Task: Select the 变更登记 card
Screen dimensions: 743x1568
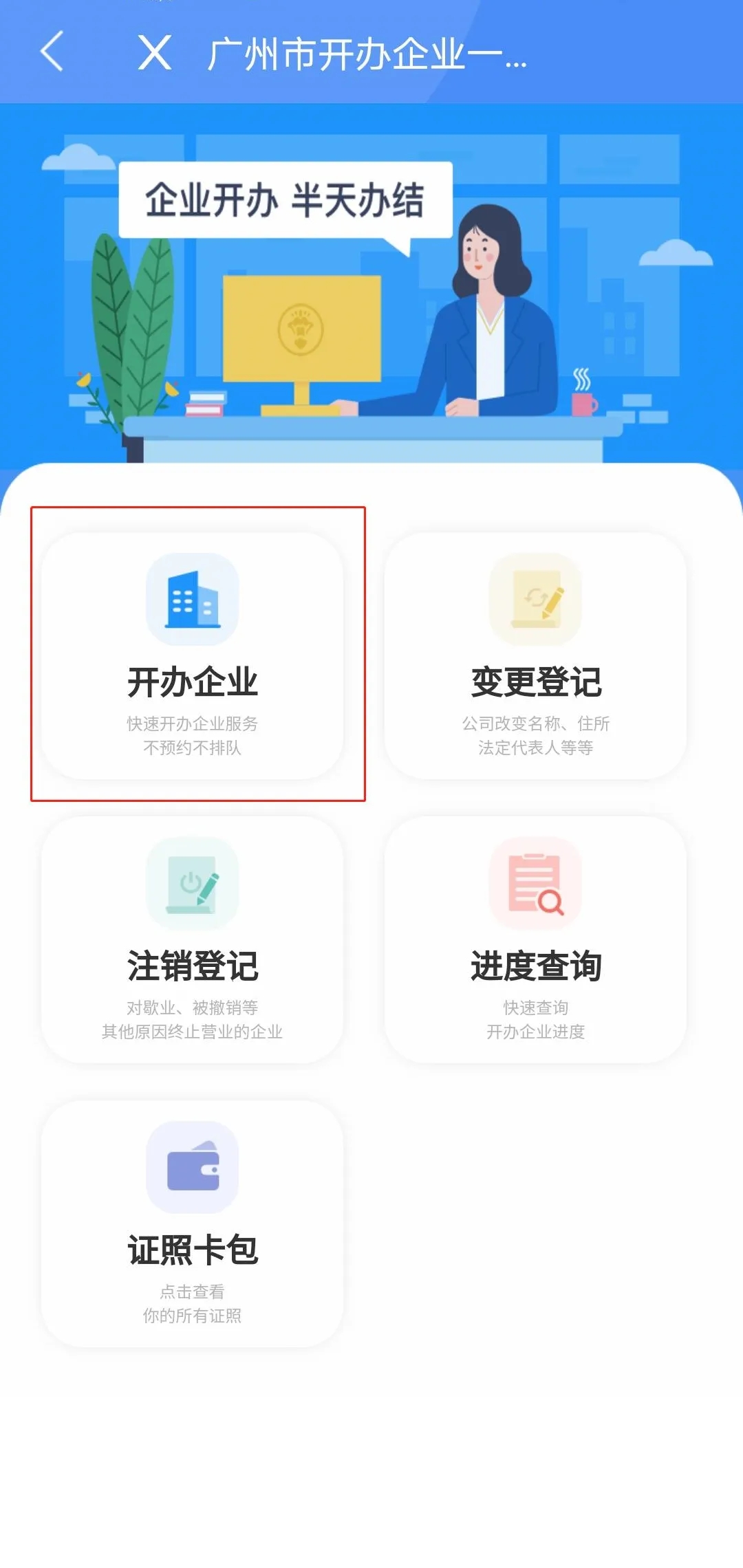Action: [x=535, y=655]
